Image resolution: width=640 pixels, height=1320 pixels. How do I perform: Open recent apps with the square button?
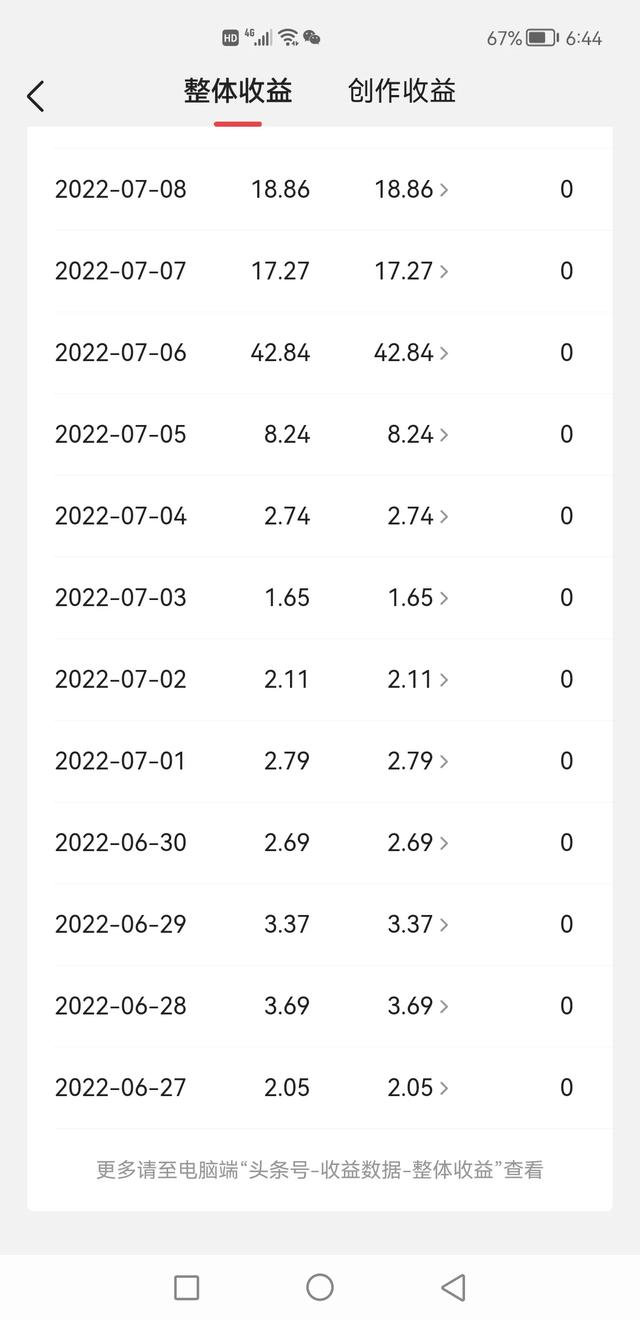(187, 1287)
